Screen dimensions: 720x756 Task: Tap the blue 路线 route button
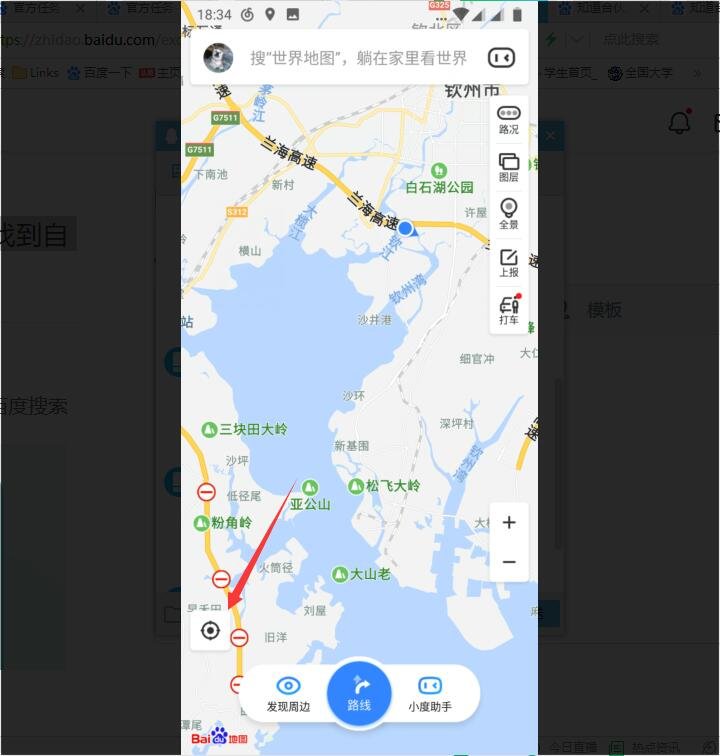tap(359, 692)
